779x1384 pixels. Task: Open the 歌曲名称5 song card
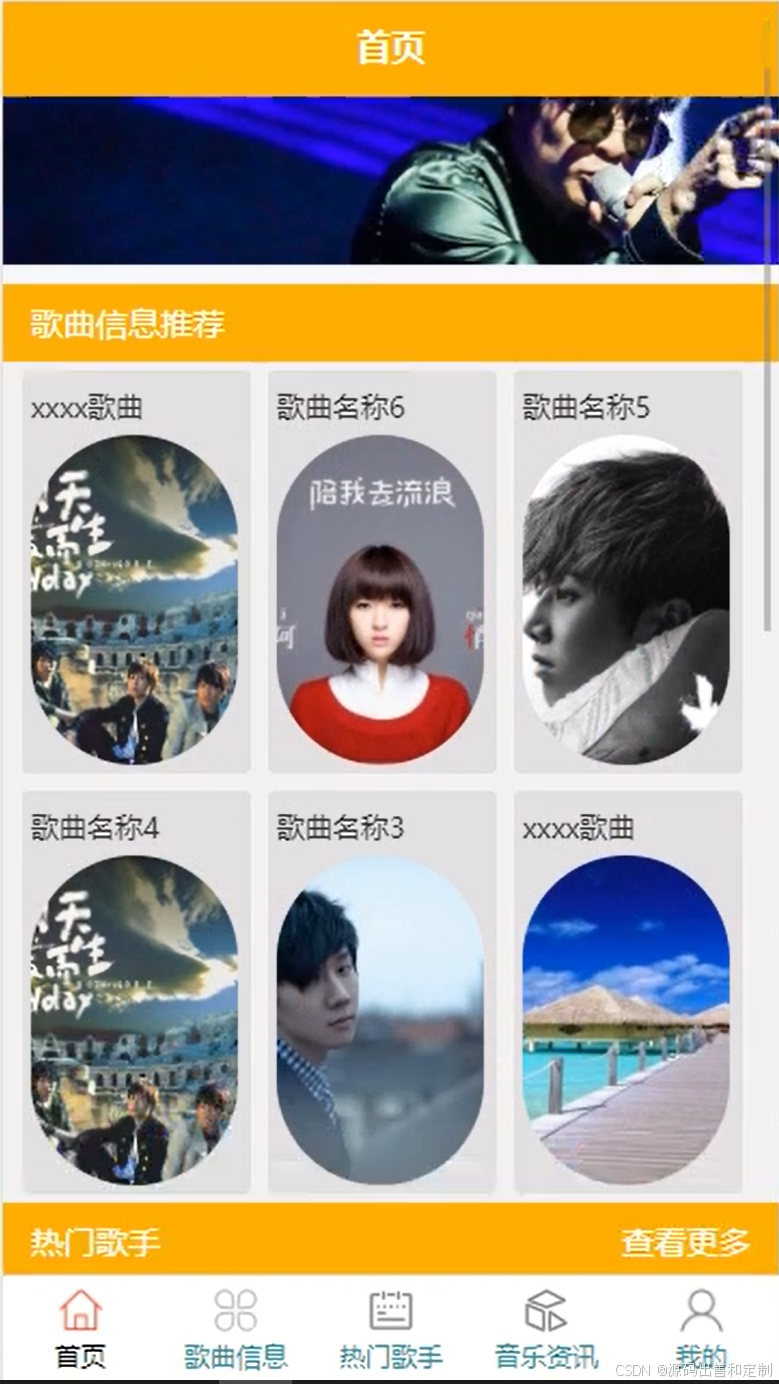coord(628,571)
